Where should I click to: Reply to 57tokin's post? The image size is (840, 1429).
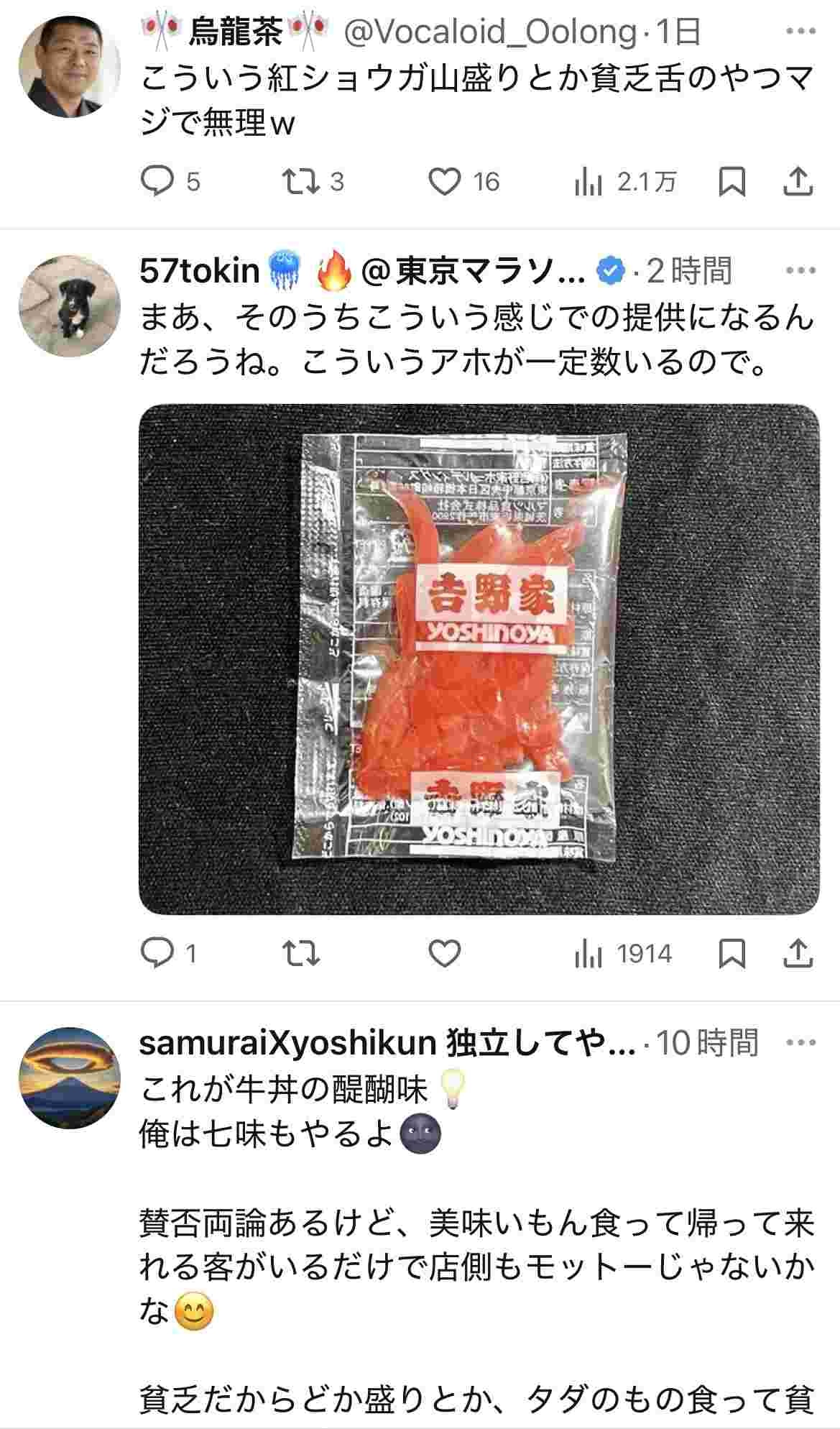pos(157,954)
